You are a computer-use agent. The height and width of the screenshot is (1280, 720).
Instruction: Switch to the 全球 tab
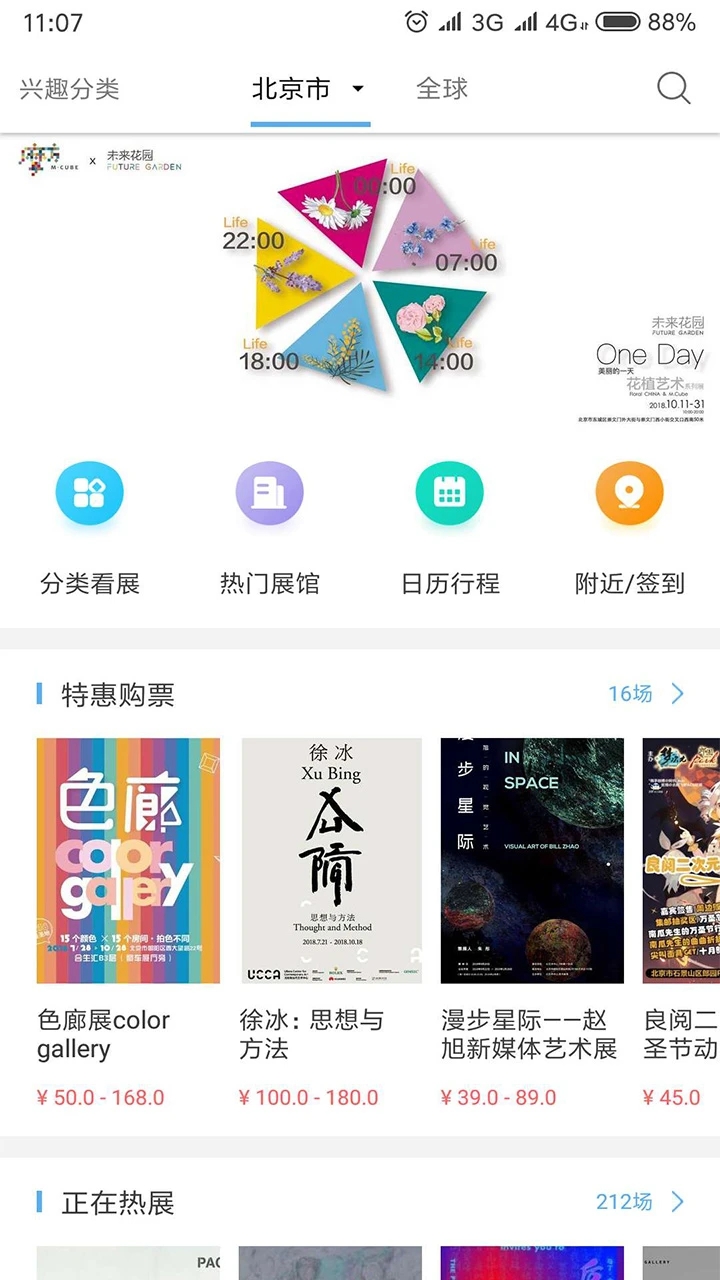[442, 89]
